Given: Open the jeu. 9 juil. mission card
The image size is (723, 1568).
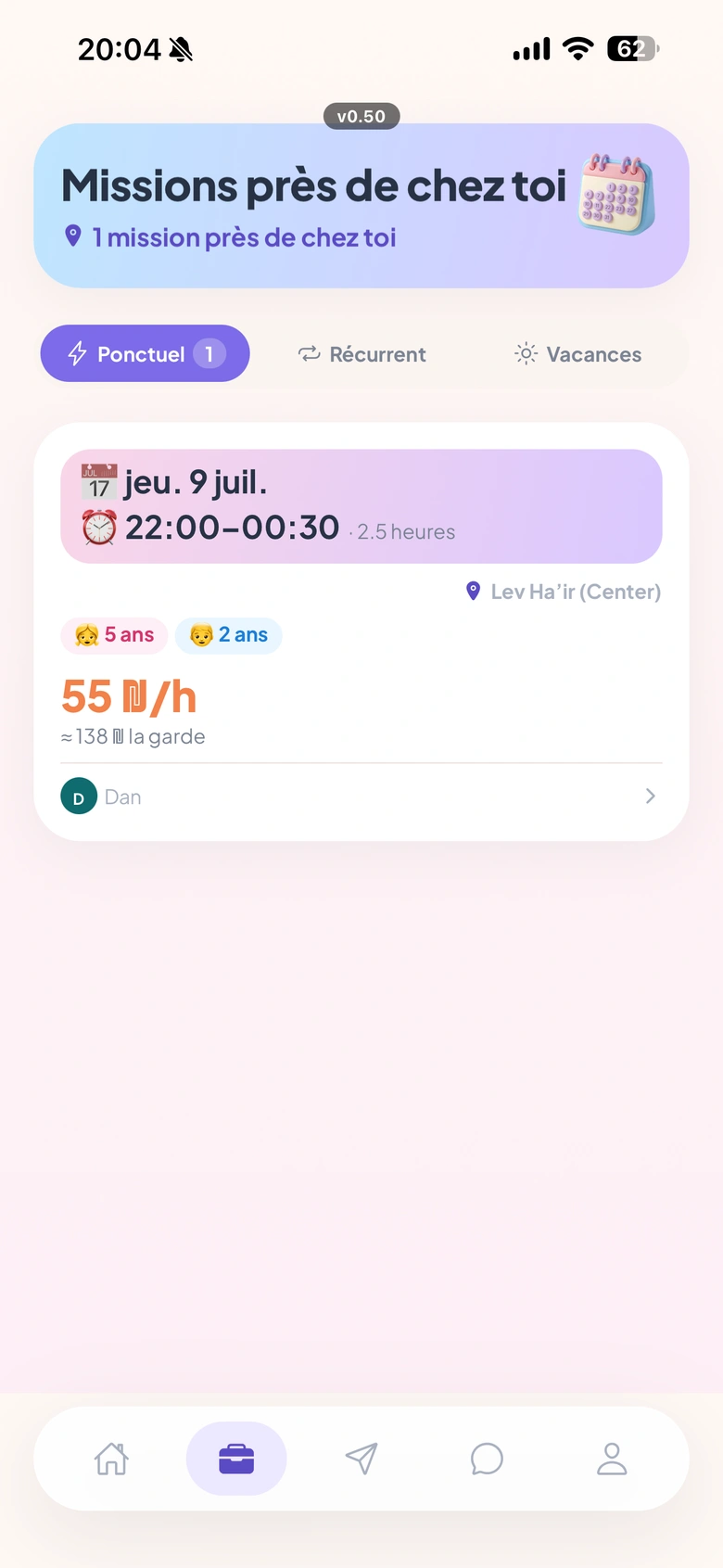Looking at the screenshot, I should coord(361,631).
